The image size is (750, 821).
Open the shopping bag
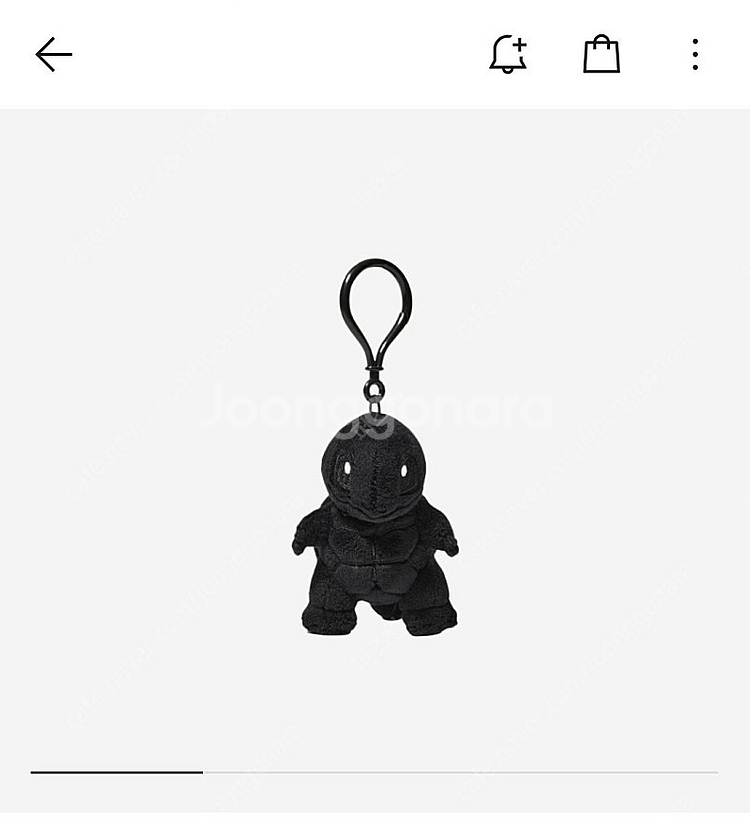pos(601,54)
